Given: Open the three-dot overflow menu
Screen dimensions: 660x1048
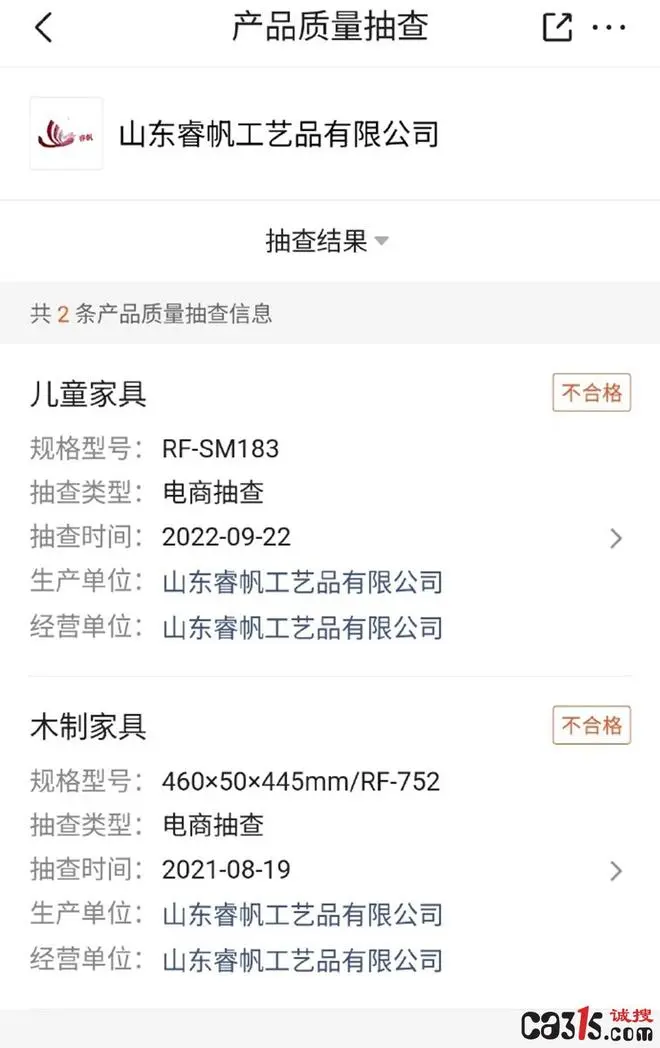Looking at the screenshot, I should 609,28.
